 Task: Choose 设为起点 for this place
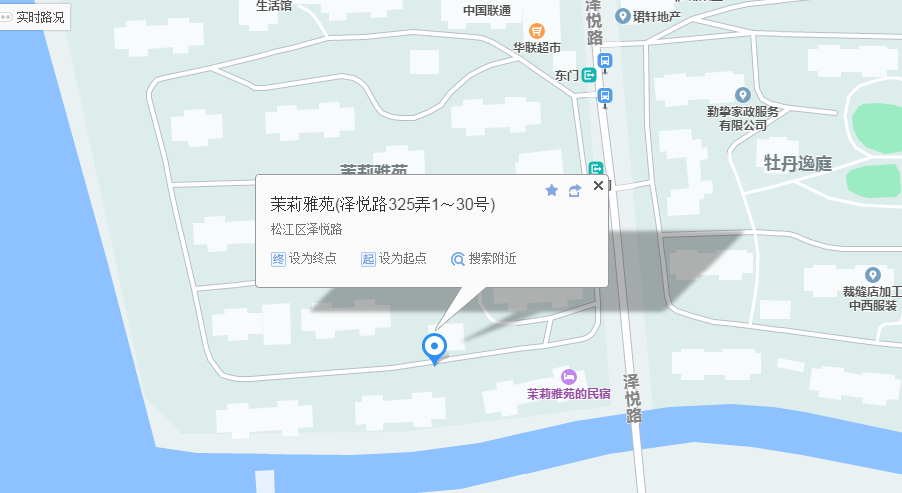click(x=394, y=258)
